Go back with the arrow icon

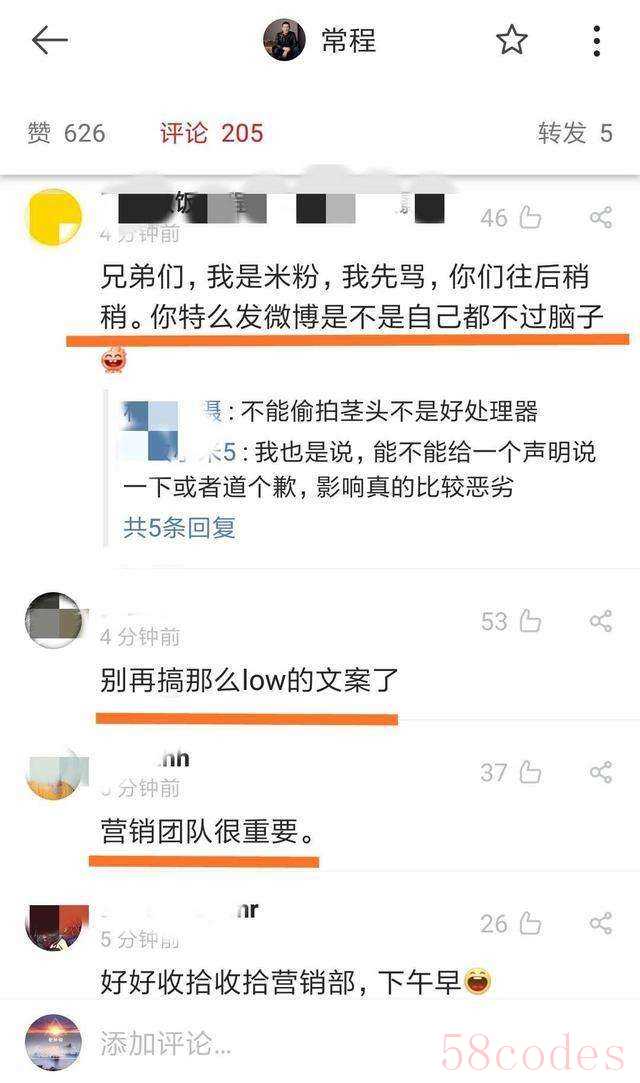coord(49,40)
